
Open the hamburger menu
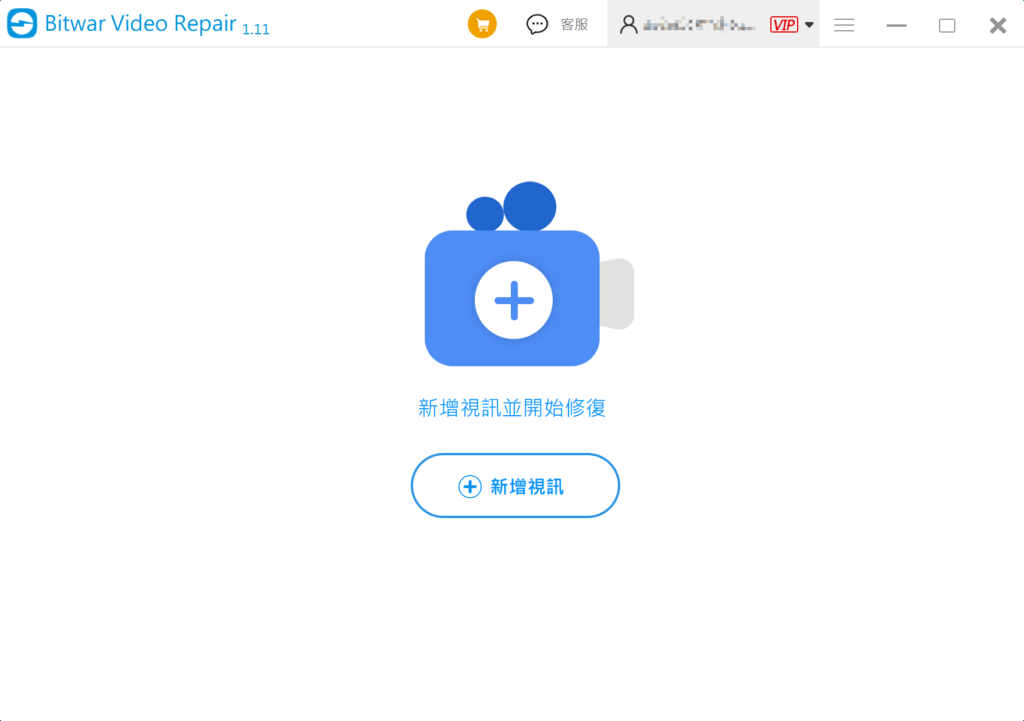coord(844,25)
